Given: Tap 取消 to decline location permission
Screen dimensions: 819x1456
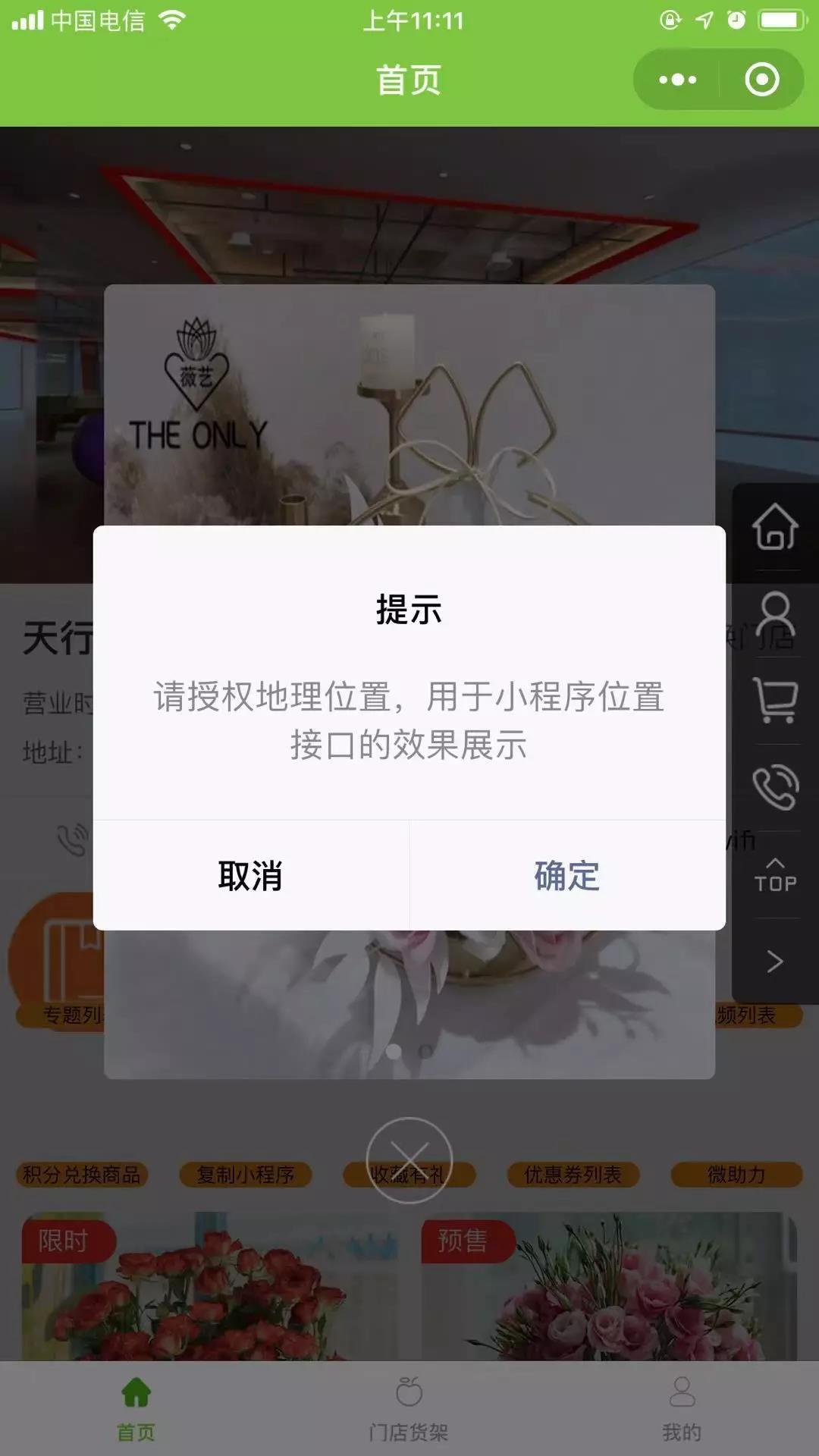Looking at the screenshot, I should pos(250,876).
